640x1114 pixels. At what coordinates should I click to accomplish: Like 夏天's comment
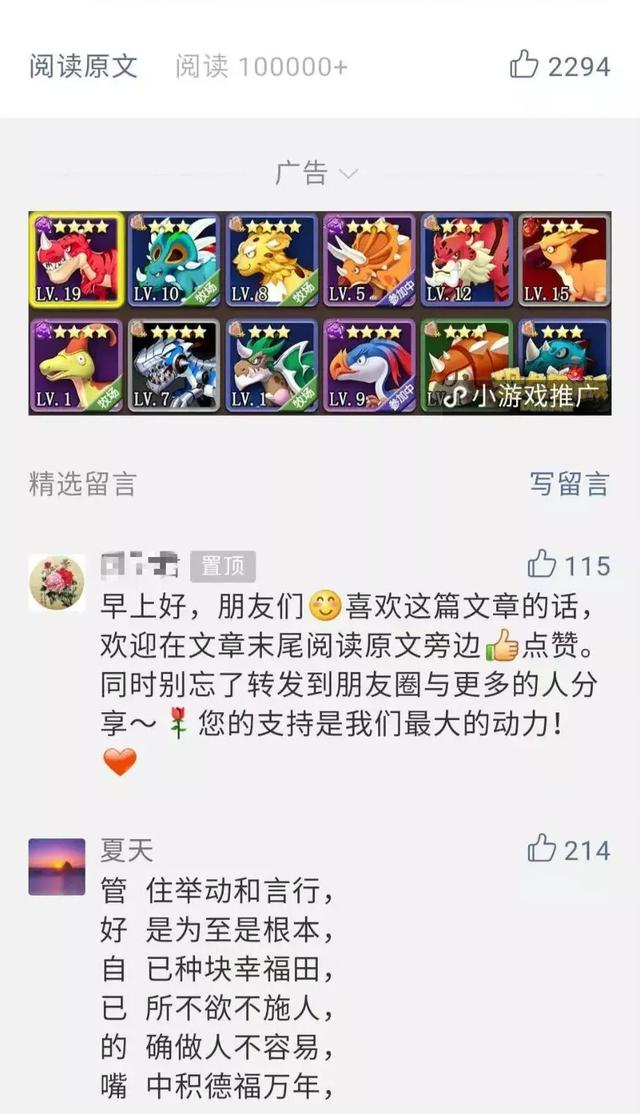click(x=542, y=850)
